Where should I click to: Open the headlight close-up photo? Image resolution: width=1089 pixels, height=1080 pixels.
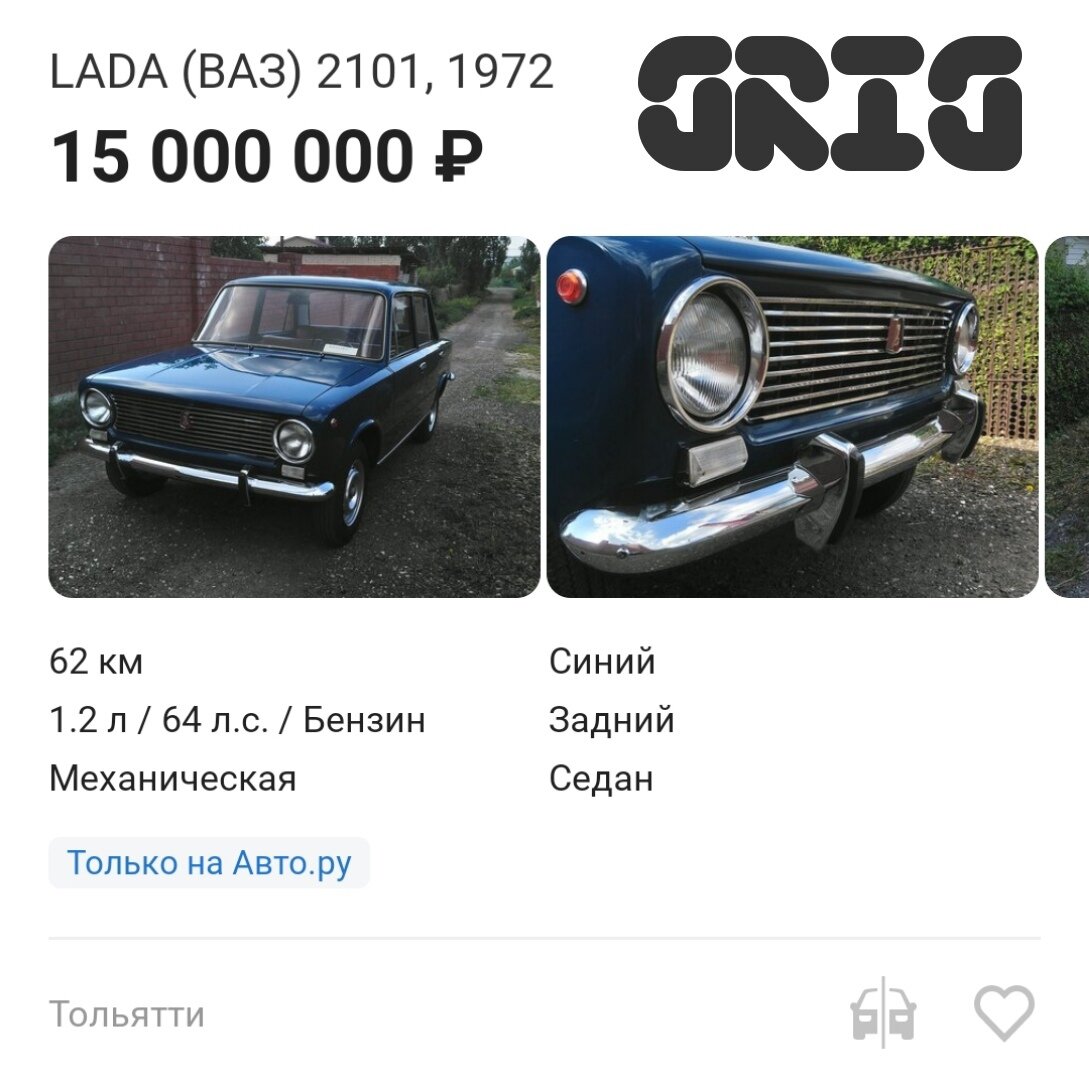tap(792, 417)
